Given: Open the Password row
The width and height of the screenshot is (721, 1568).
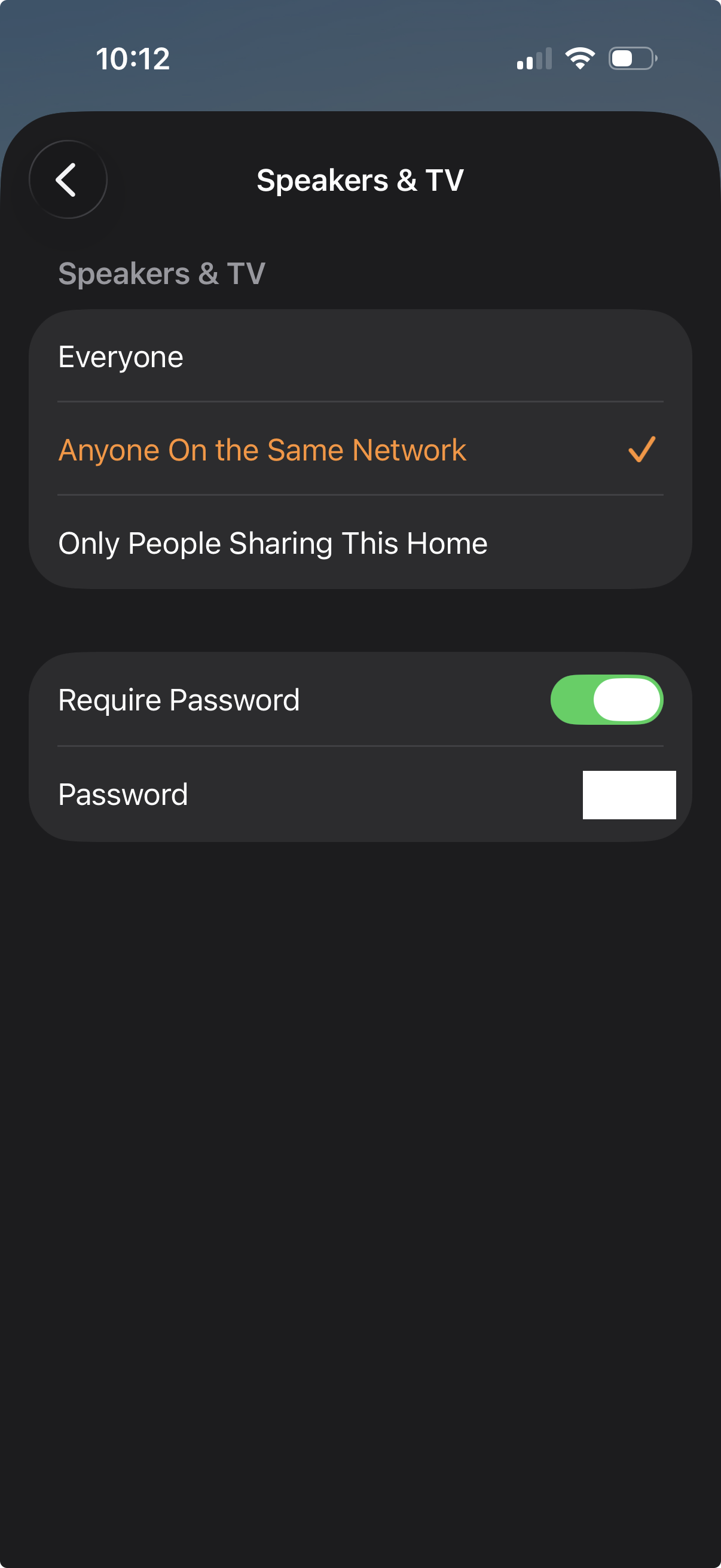Looking at the screenshot, I should (359, 794).
